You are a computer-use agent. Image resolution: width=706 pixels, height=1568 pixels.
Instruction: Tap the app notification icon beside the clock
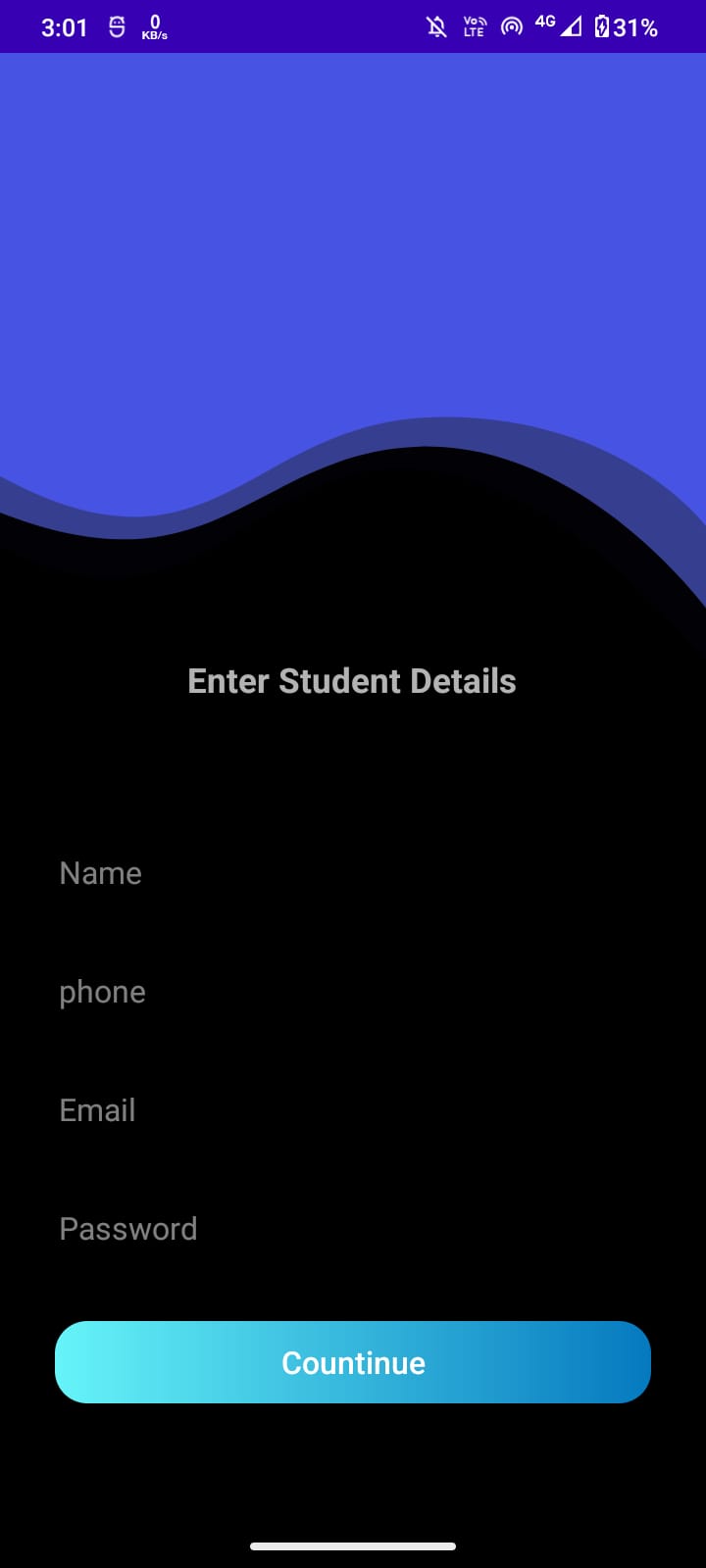117,26
